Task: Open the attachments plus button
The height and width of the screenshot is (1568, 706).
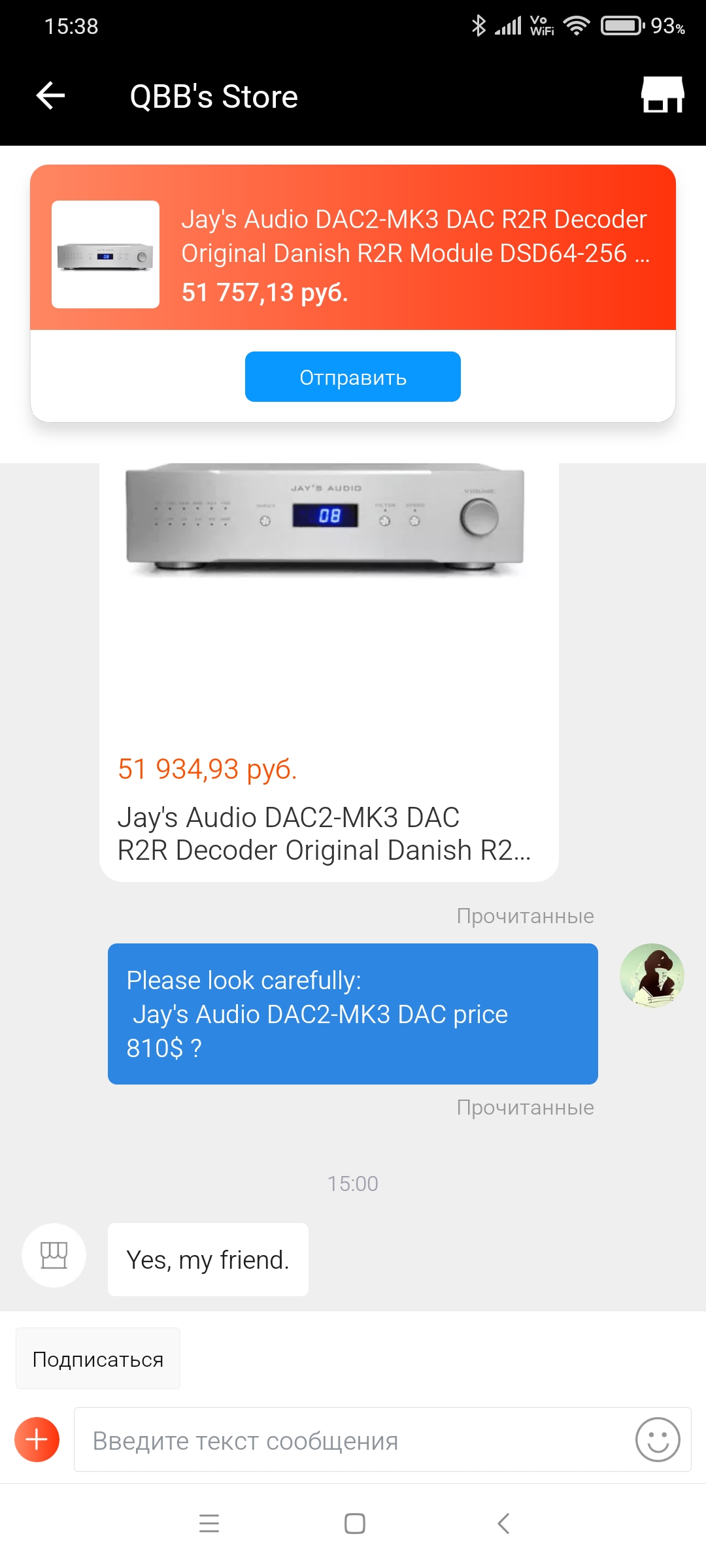Action: (37, 1439)
